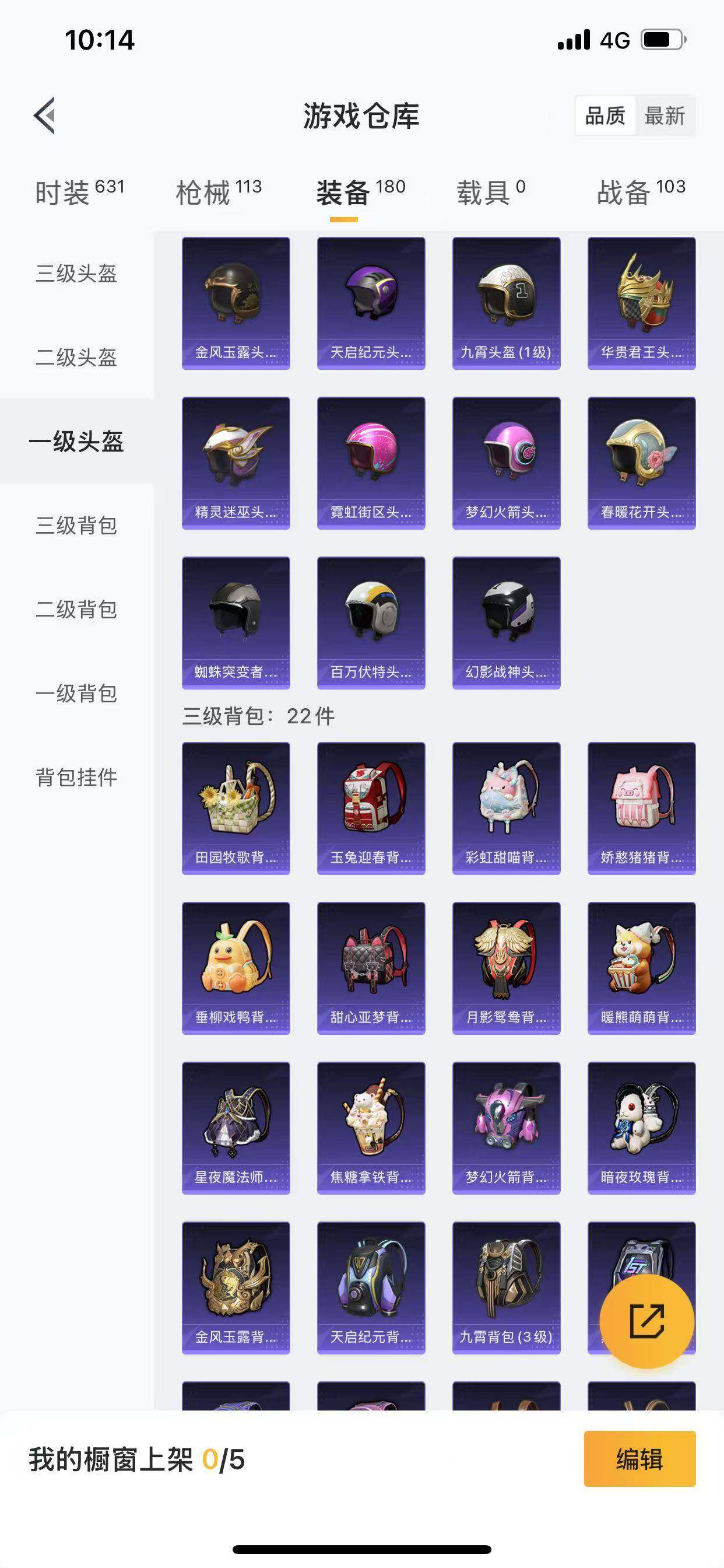Select the 梦幻火箭背包 backpack icon
This screenshot has height=1568, width=724.
(506, 1123)
